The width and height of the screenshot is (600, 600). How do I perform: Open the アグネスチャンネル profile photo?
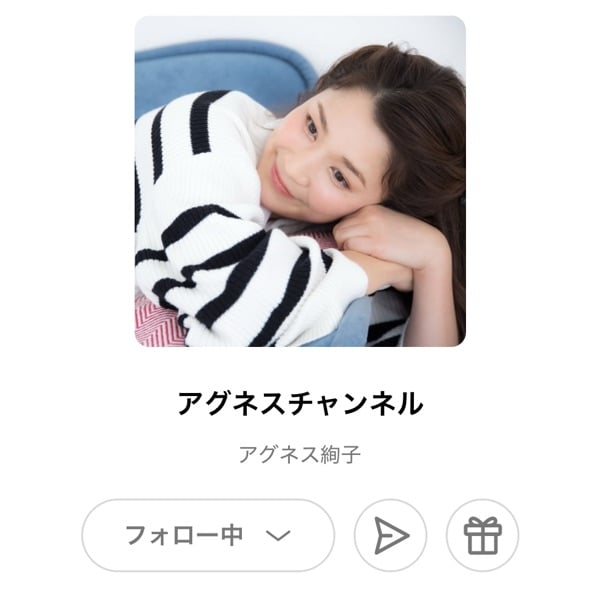click(300, 181)
